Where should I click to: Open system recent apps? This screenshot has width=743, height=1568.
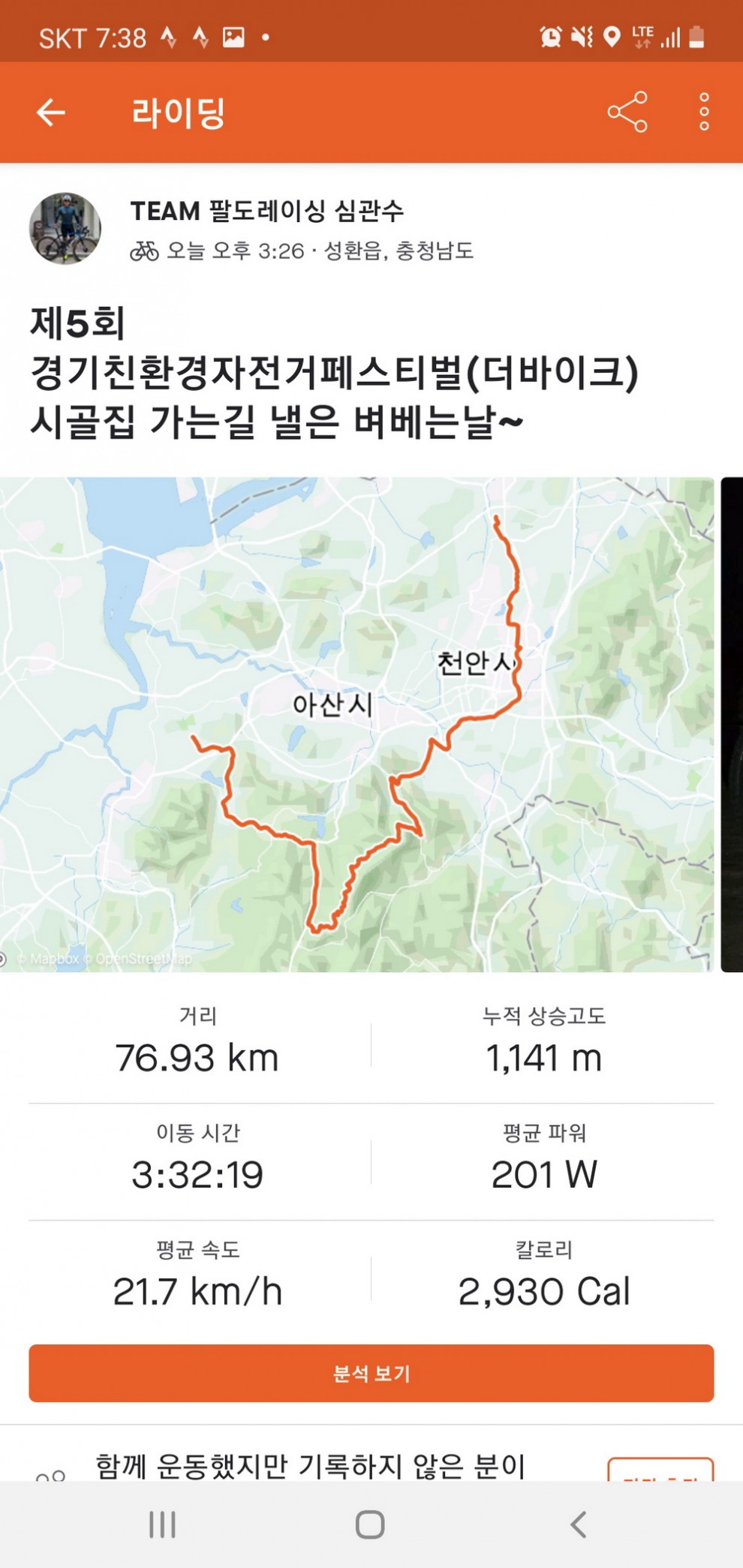(x=162, y=1524)
